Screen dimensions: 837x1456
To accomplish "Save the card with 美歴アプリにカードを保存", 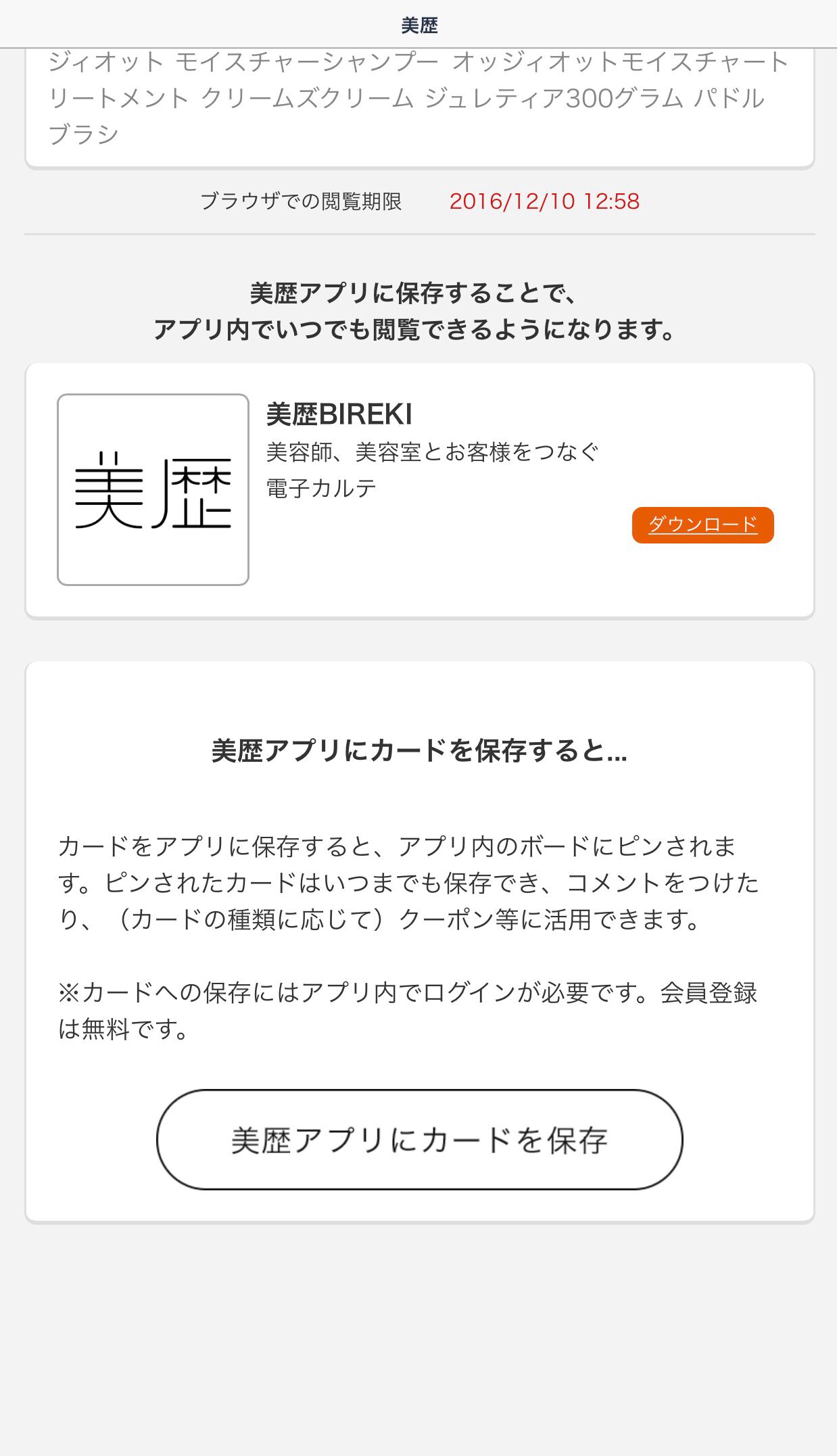I will click(x=419, y=1140).
